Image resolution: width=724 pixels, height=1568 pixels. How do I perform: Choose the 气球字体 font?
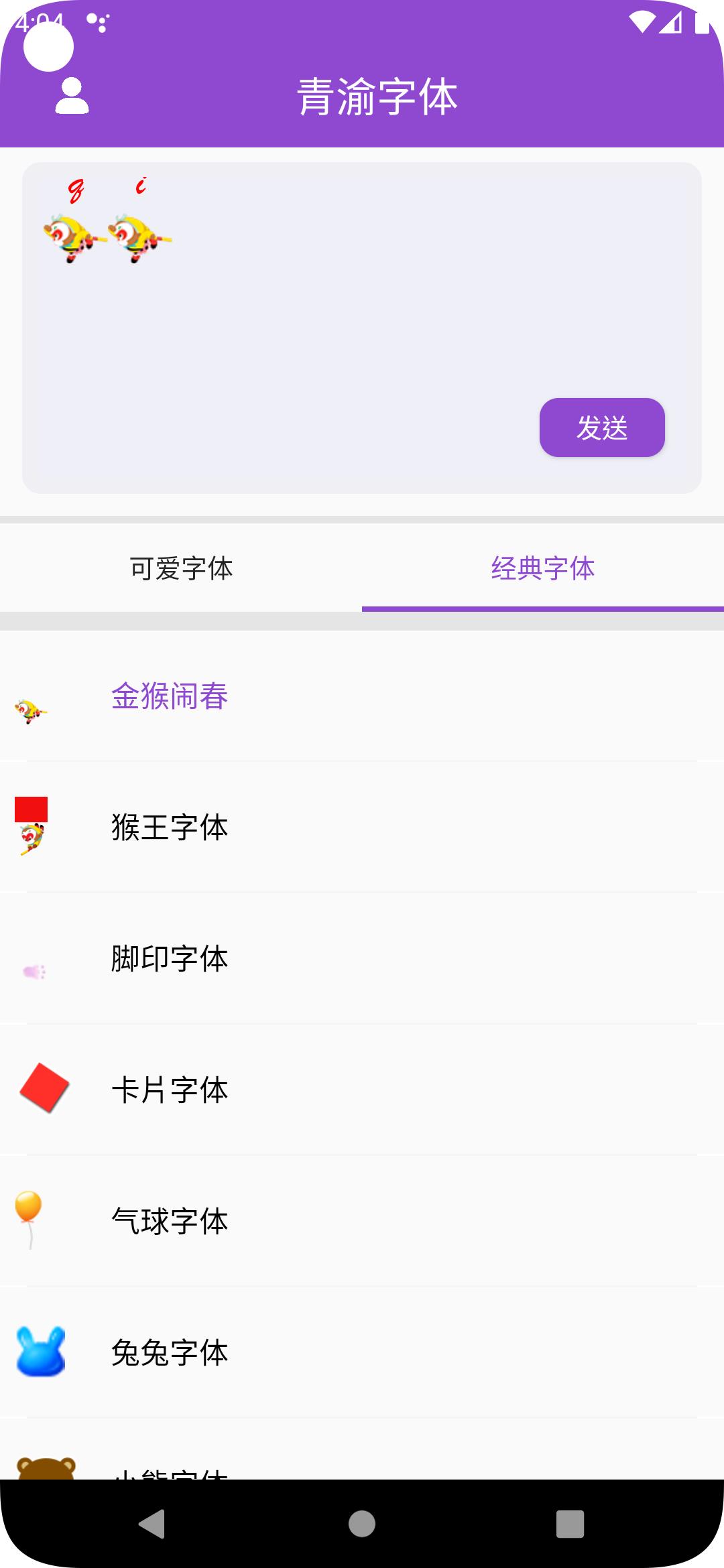tap(170, 1221)
